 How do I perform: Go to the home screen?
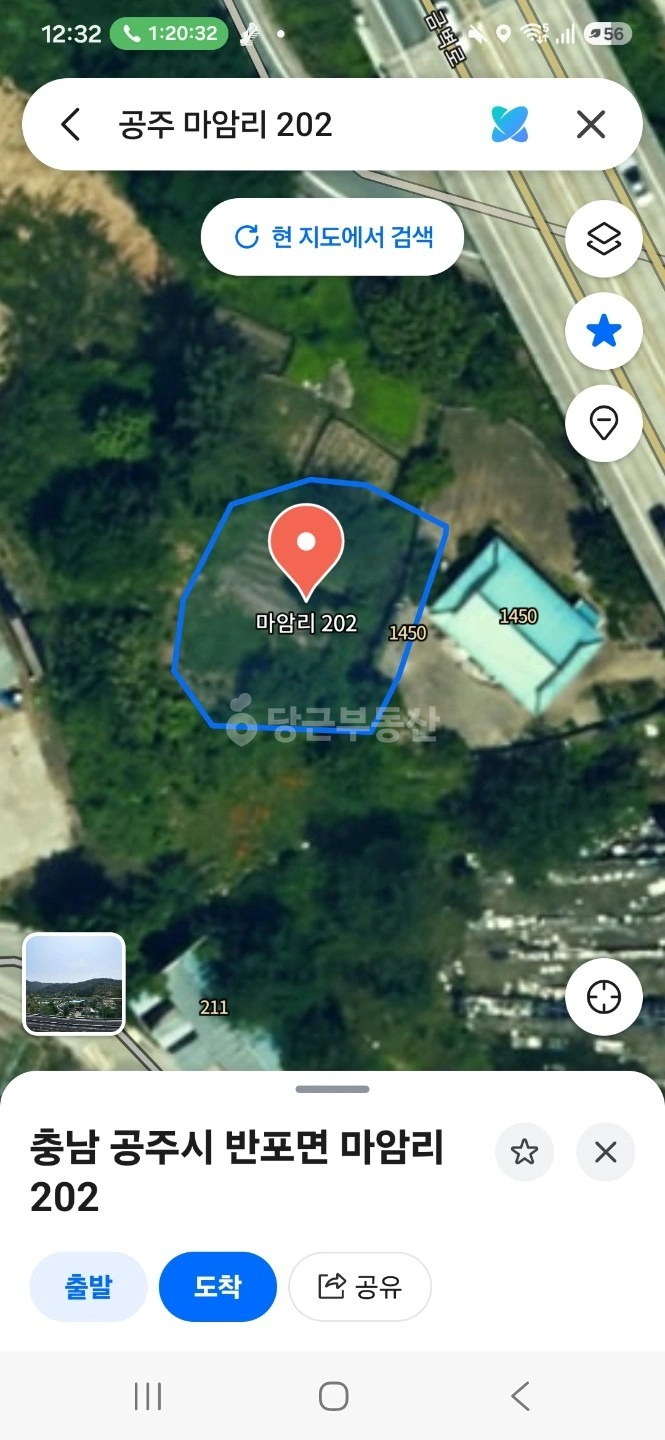(333, 1396)
